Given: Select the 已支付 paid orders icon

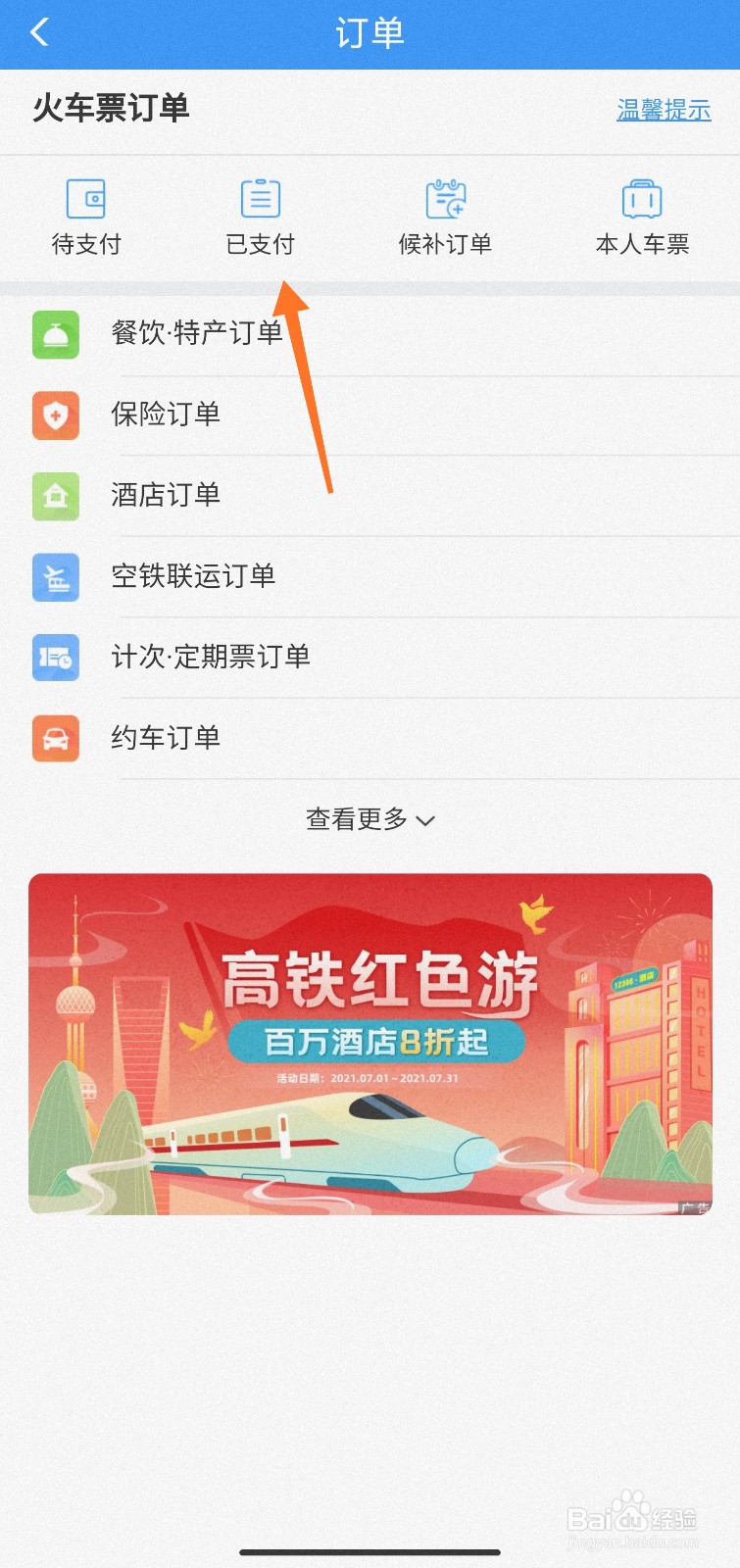Looking at the screenshot, I should [x=259, y=199].
